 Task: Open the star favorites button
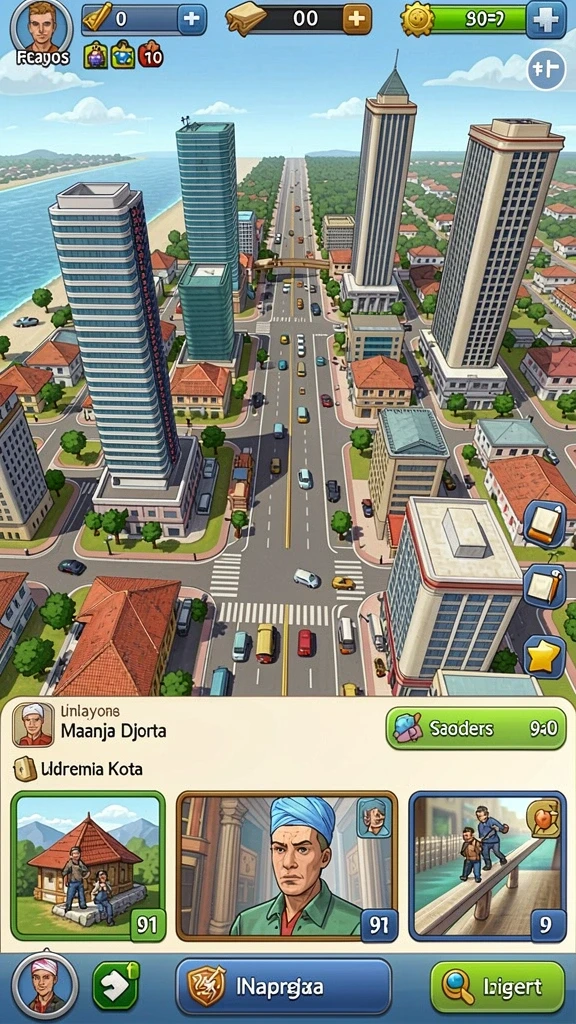[x=545, y=657]
